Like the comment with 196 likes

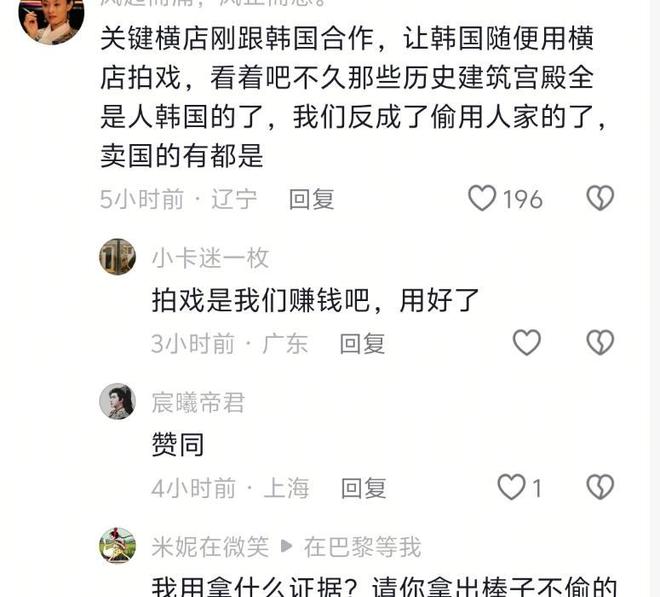pos(483,199)
